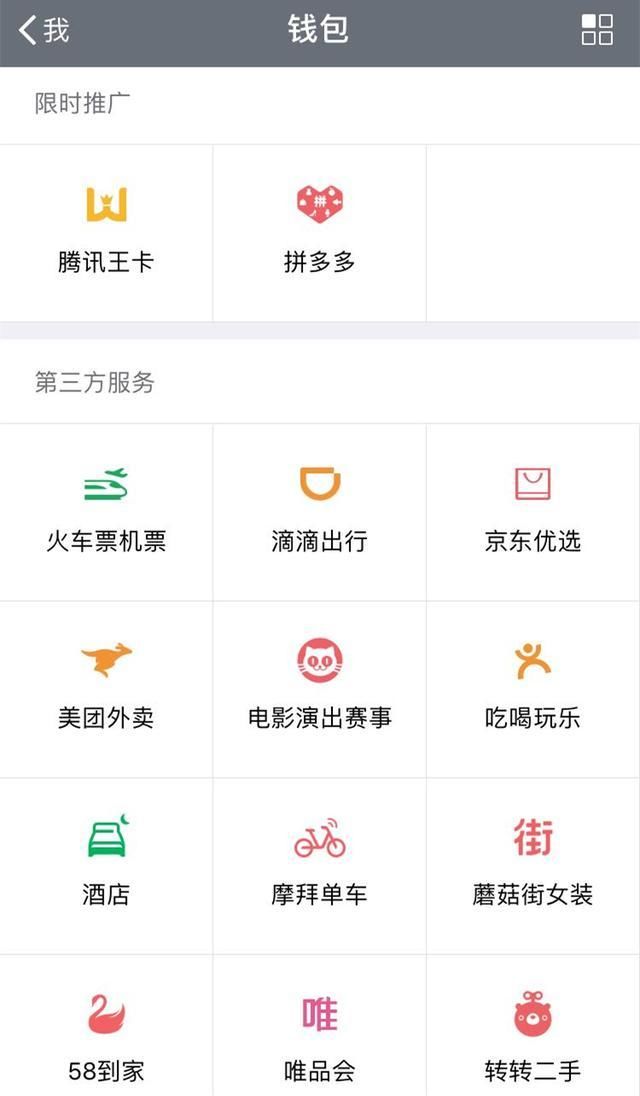Tap 电影演出赛事

[x=320, y=688]
